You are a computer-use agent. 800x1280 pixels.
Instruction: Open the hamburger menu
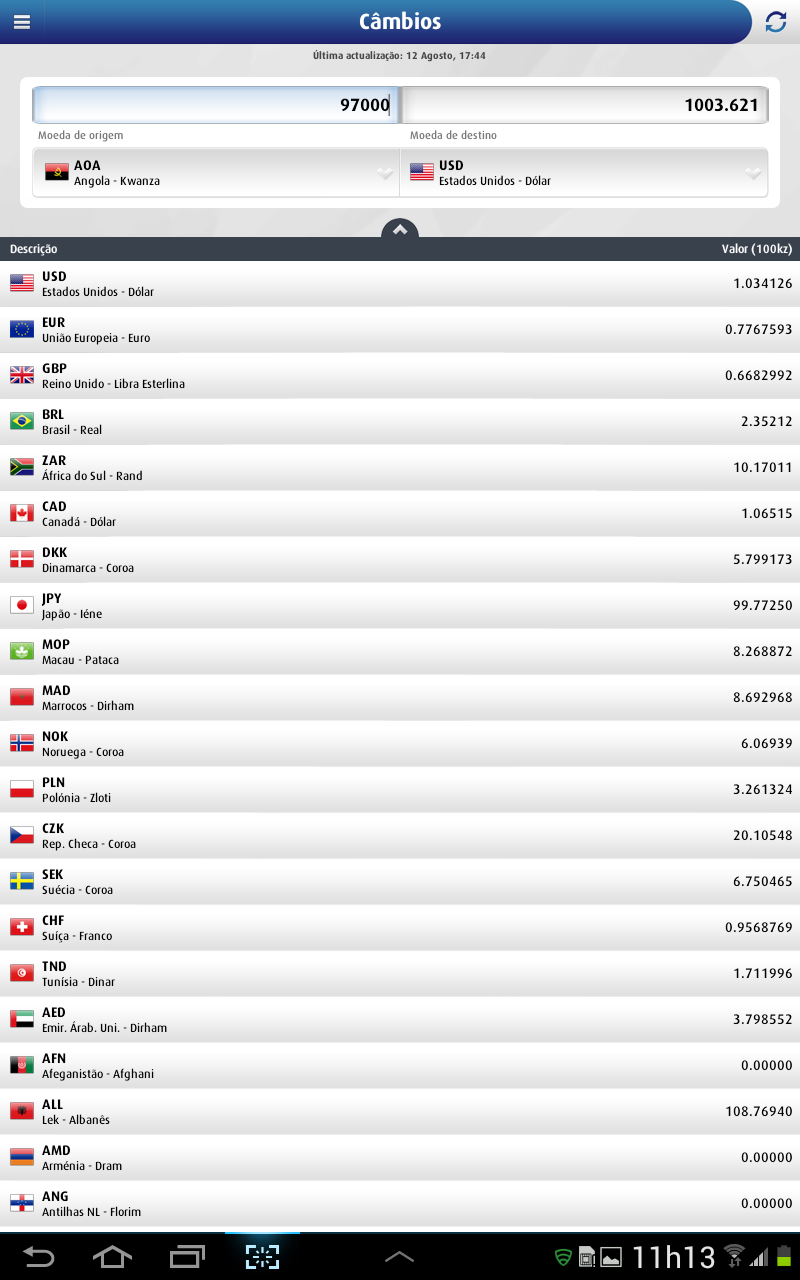(x=21, y=22)
